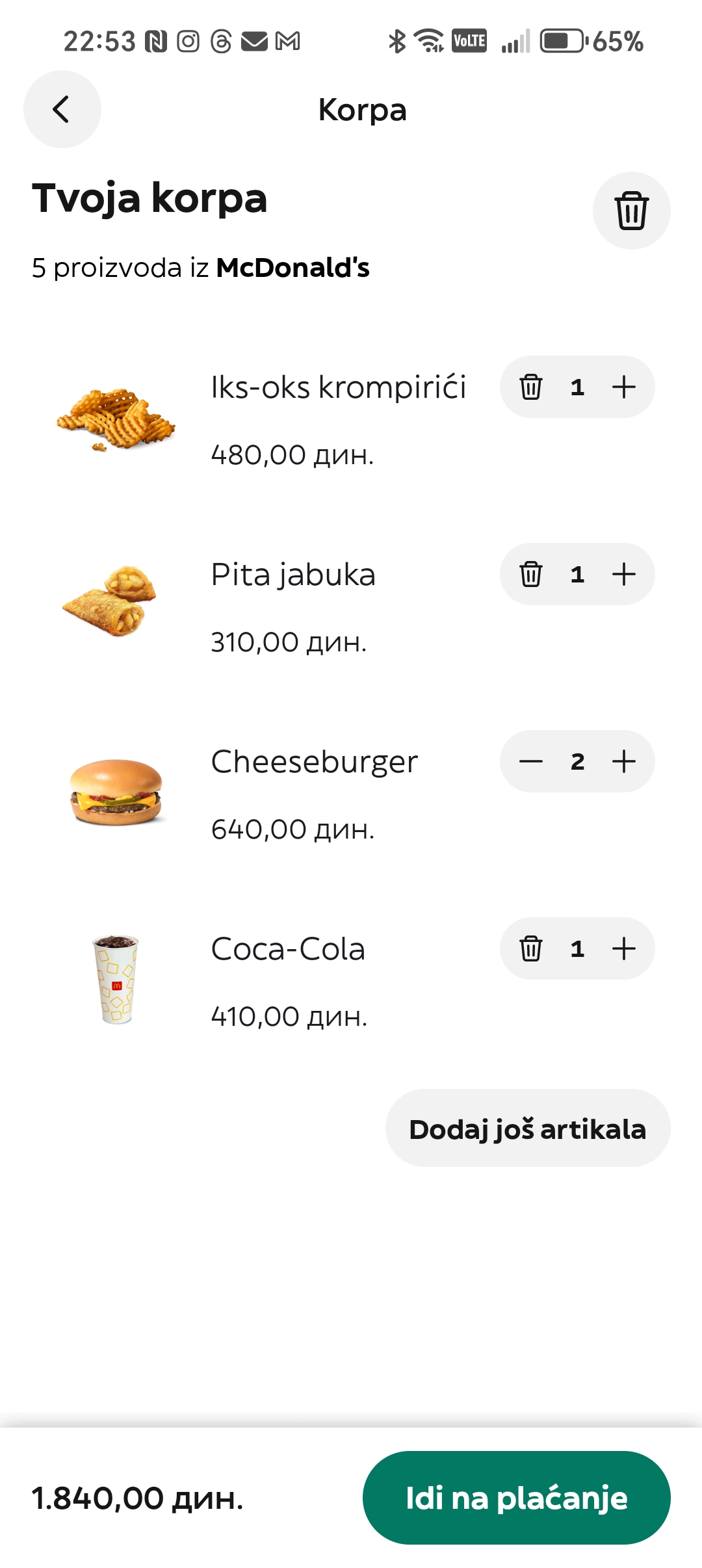Remove Coca-Cola from the cart
This screenshot has height=1568, width=702.
(x=530, y=948)
